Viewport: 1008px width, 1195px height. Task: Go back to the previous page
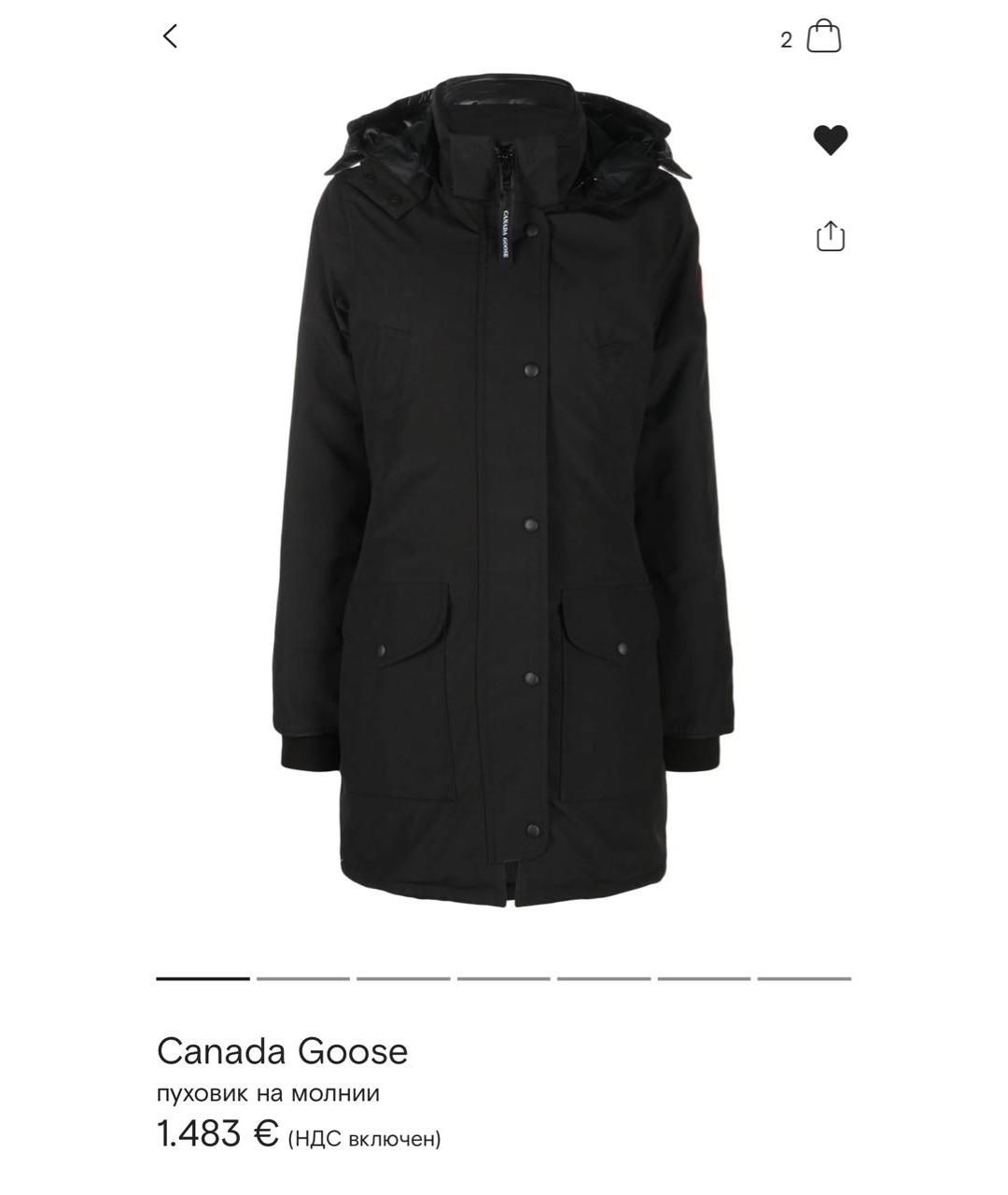coord(170,37)
